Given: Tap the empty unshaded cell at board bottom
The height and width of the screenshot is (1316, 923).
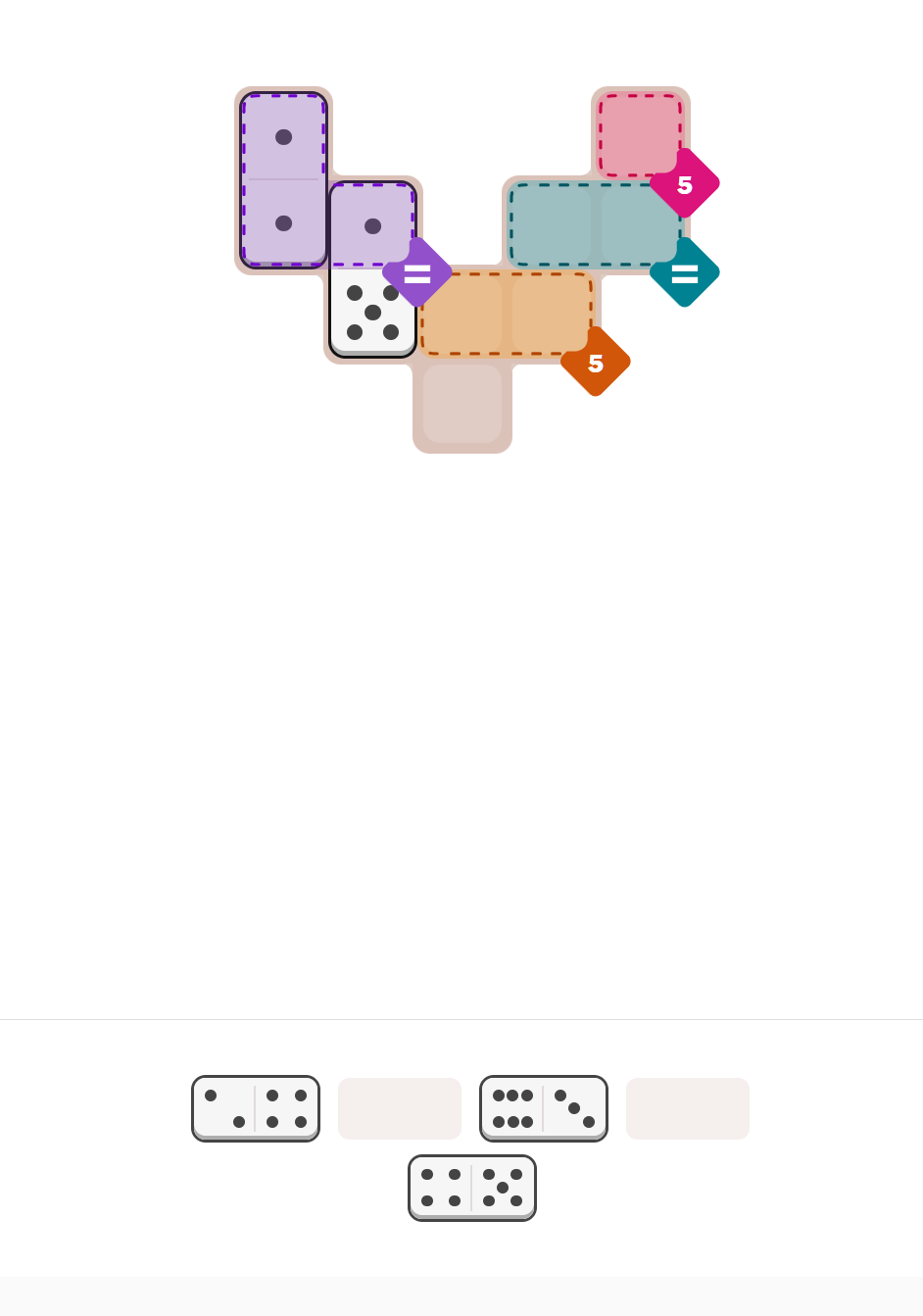Looking at the screenshot, I should [462, 404].
